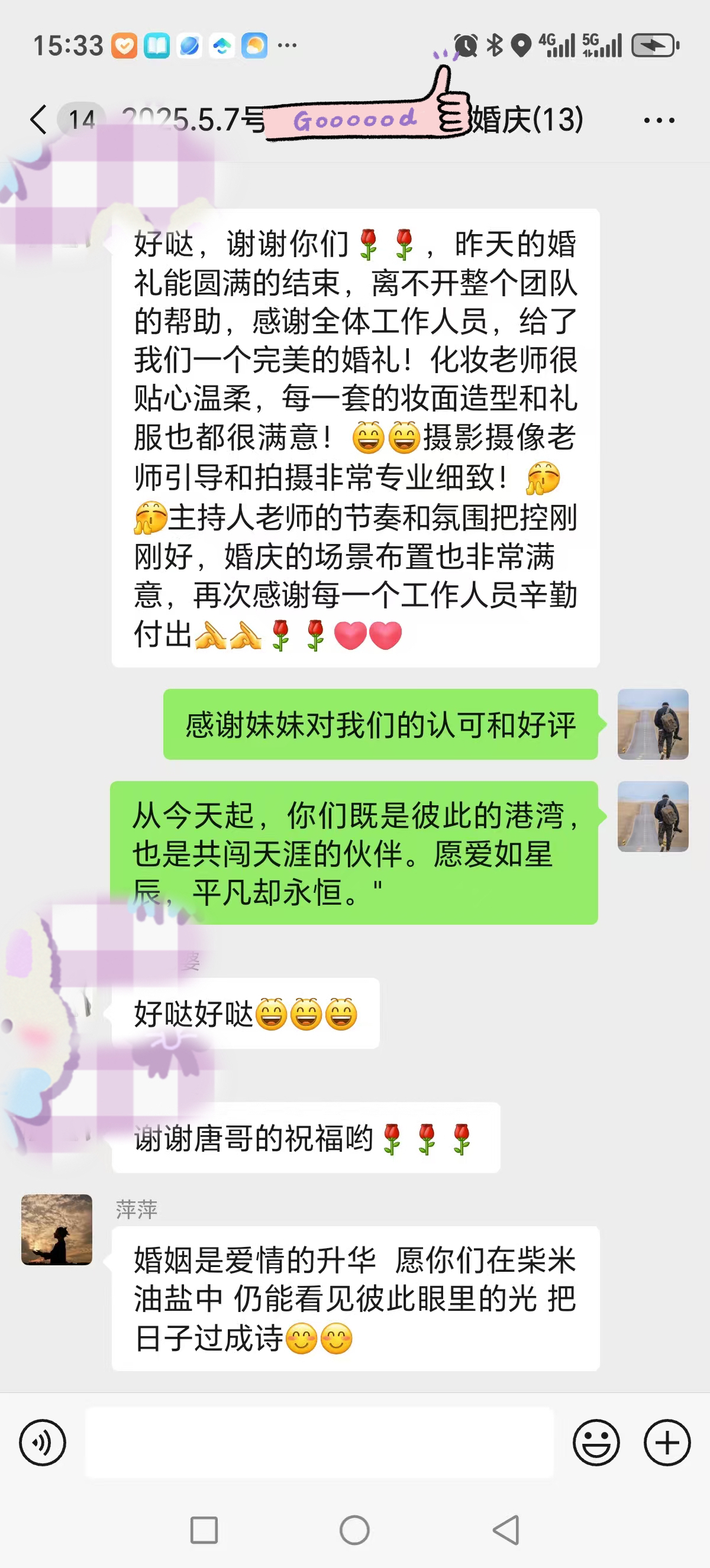Open the group chat overflow menu
Screen dimensions: 710x1568
pyautogui.click(x=659, y=120)
